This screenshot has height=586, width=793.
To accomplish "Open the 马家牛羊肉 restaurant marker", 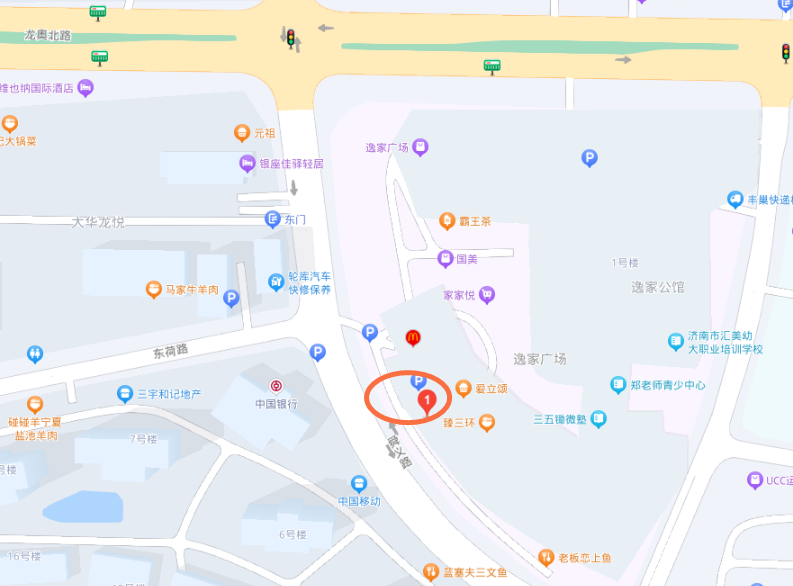I will (x=153, y=289).
